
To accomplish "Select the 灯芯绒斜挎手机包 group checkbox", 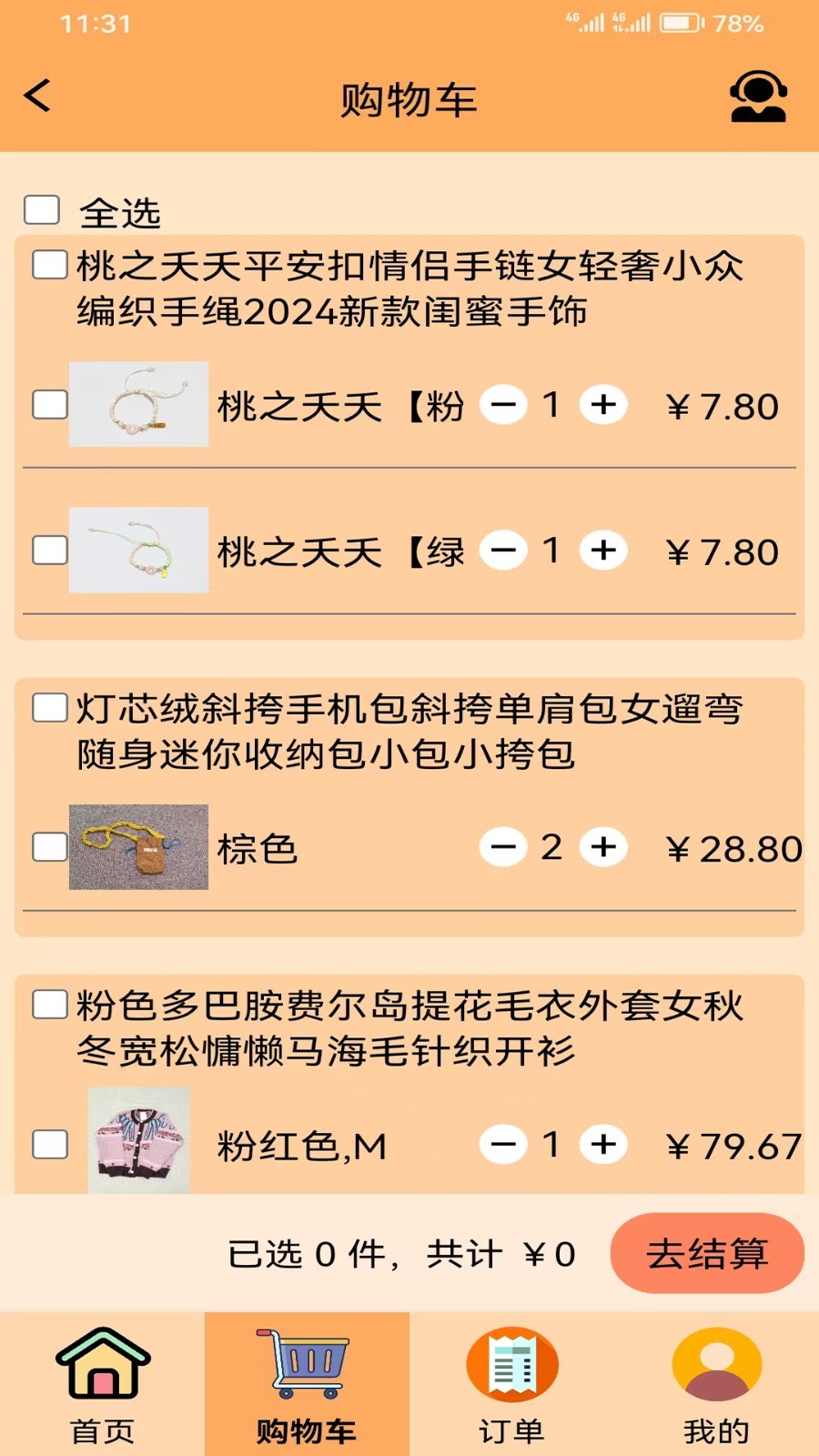I will (50, 707).
